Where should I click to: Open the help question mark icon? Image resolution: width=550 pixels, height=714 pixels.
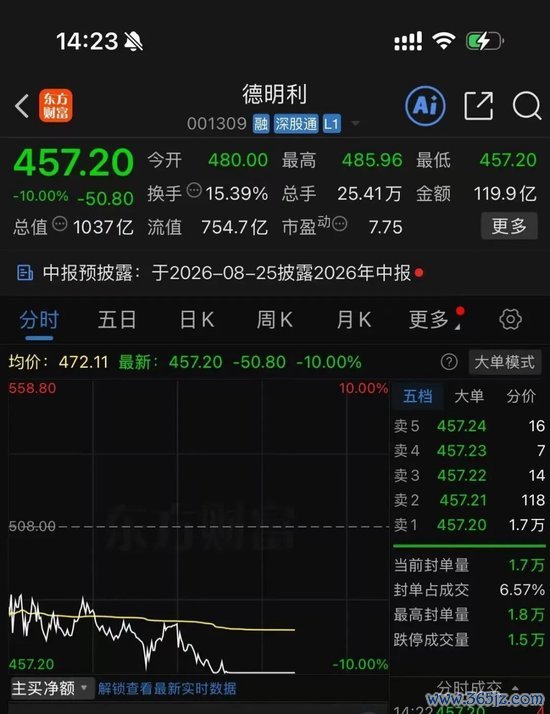coord(449,362)
